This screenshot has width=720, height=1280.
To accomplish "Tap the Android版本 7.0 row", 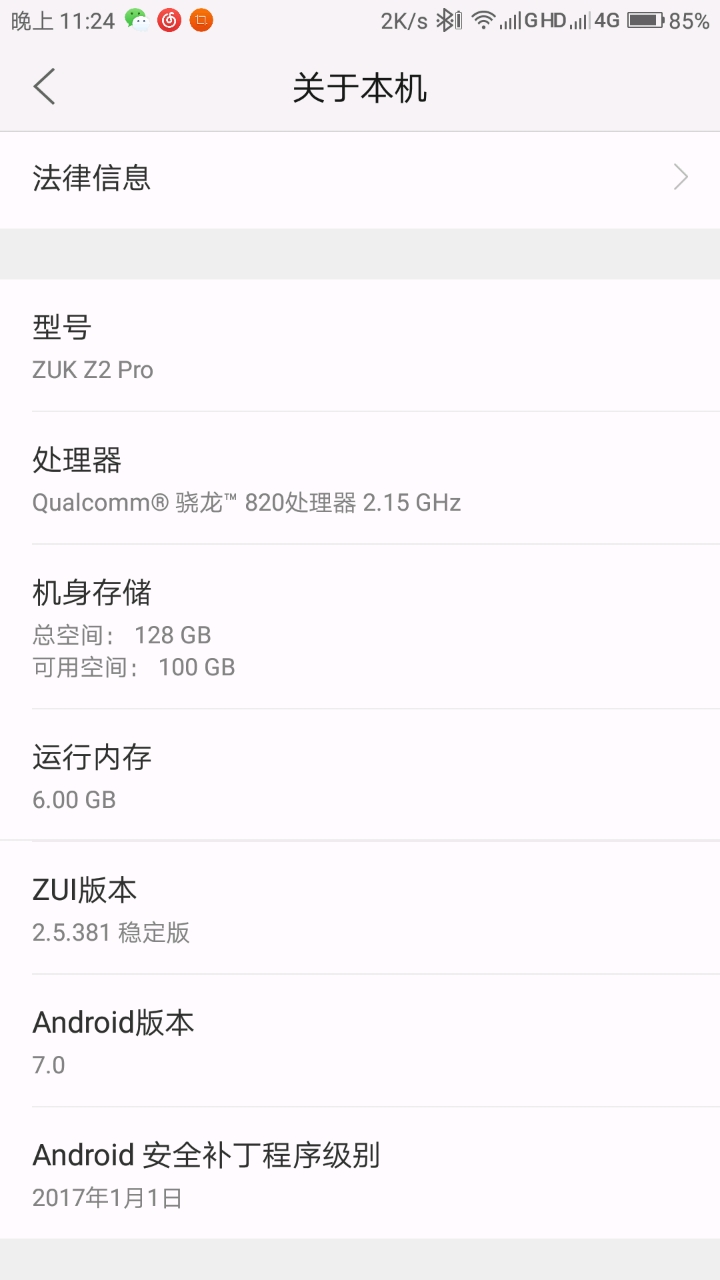I will [360, 1041].
